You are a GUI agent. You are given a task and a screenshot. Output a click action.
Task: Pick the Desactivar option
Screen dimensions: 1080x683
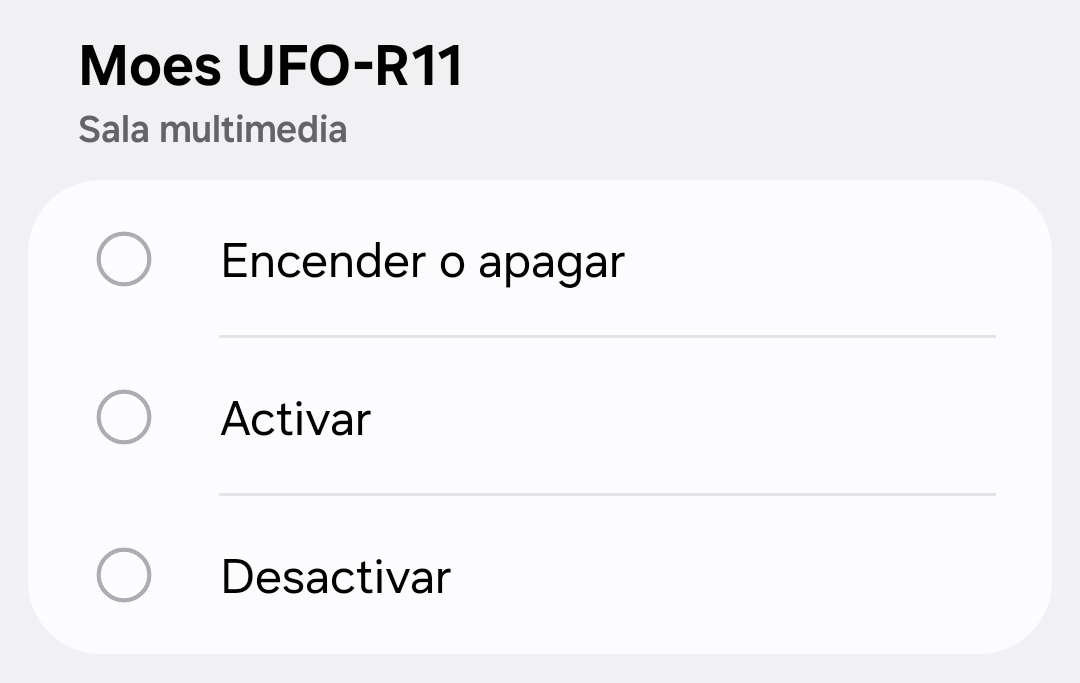point(124,576)
